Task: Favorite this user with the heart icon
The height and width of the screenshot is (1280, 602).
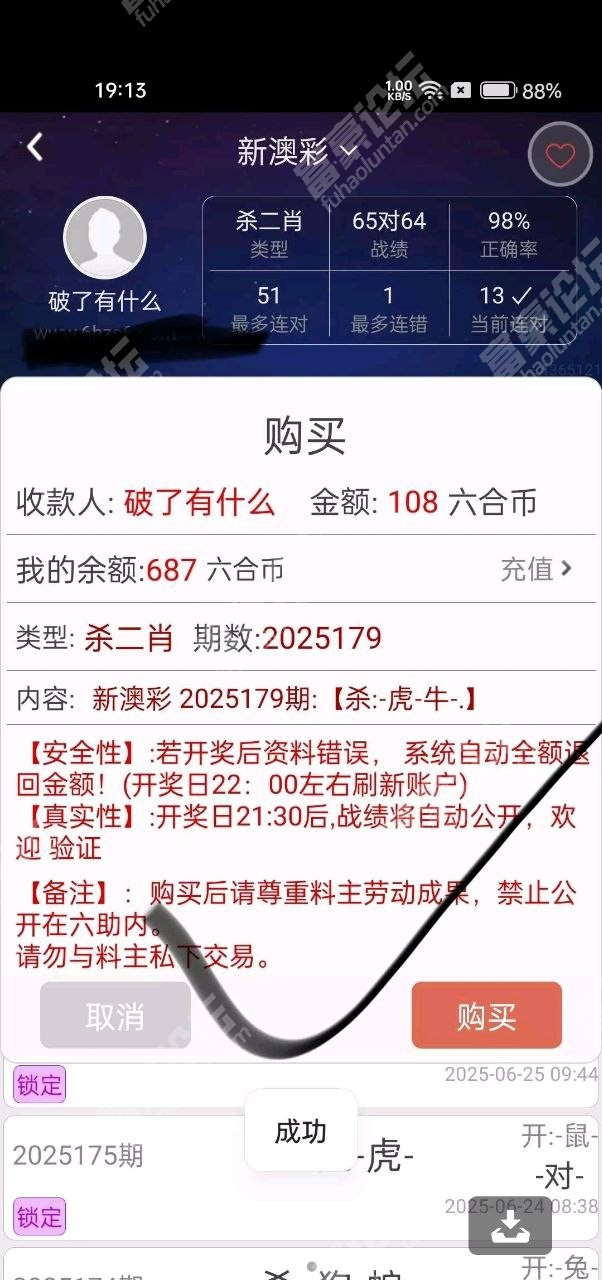Action: 560,155
